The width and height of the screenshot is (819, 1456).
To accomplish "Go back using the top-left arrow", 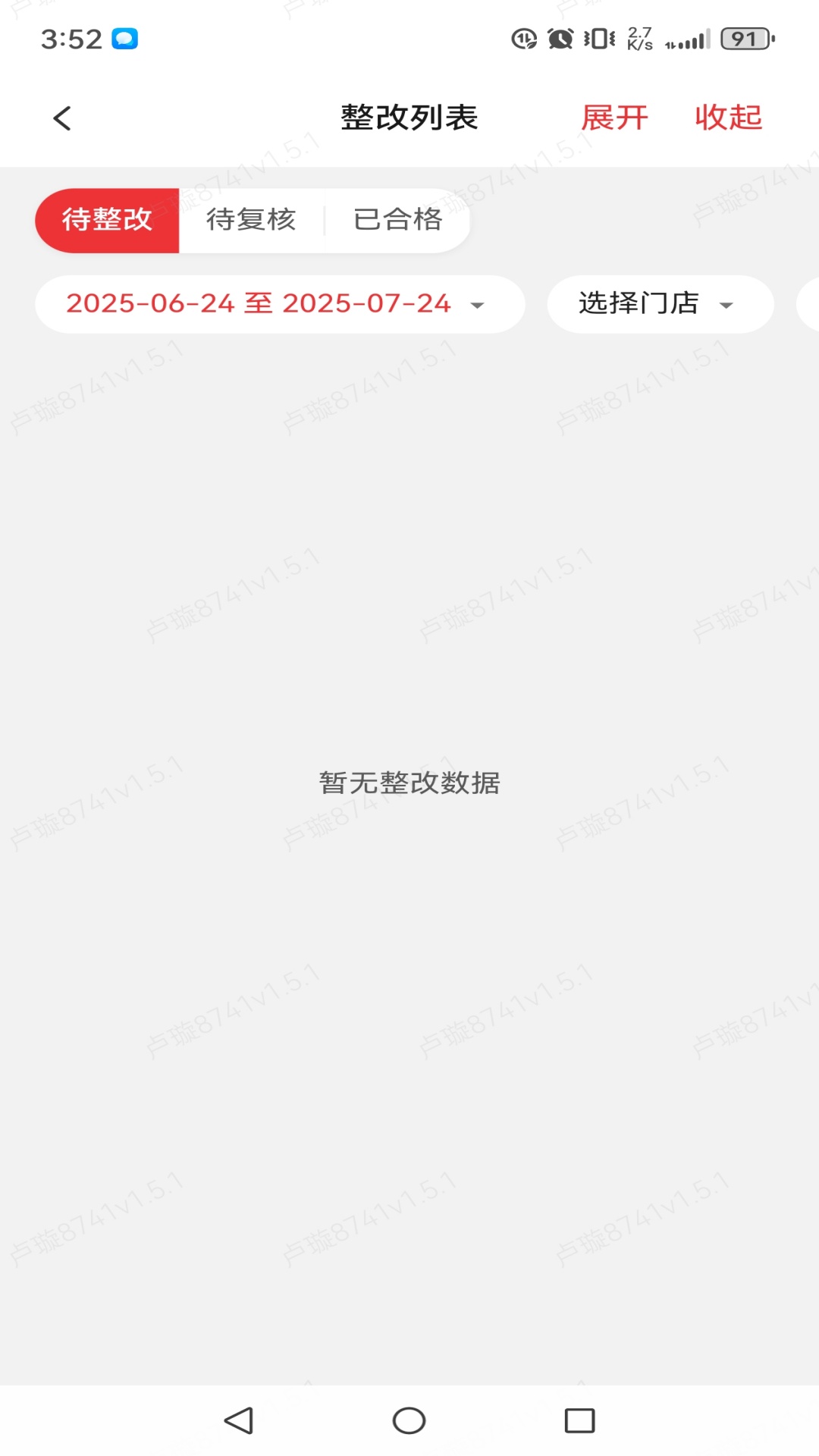I will pyautogui.click(x=62, y=118).
